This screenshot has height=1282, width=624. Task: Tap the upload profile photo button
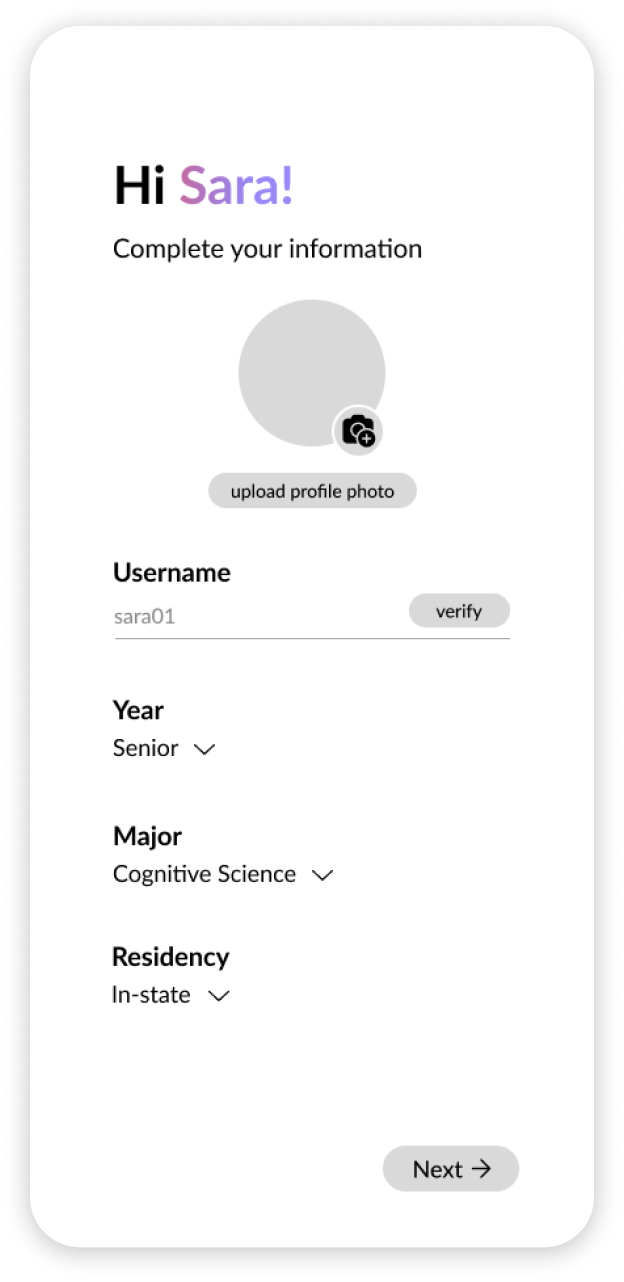(312, 491)
